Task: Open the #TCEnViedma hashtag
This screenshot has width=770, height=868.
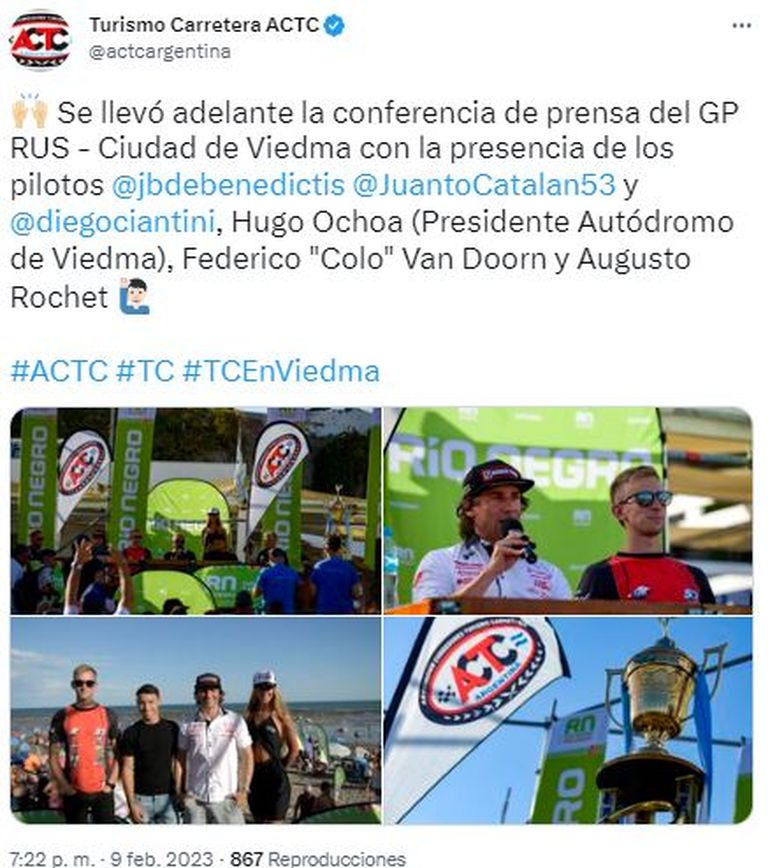Action: 281,371
